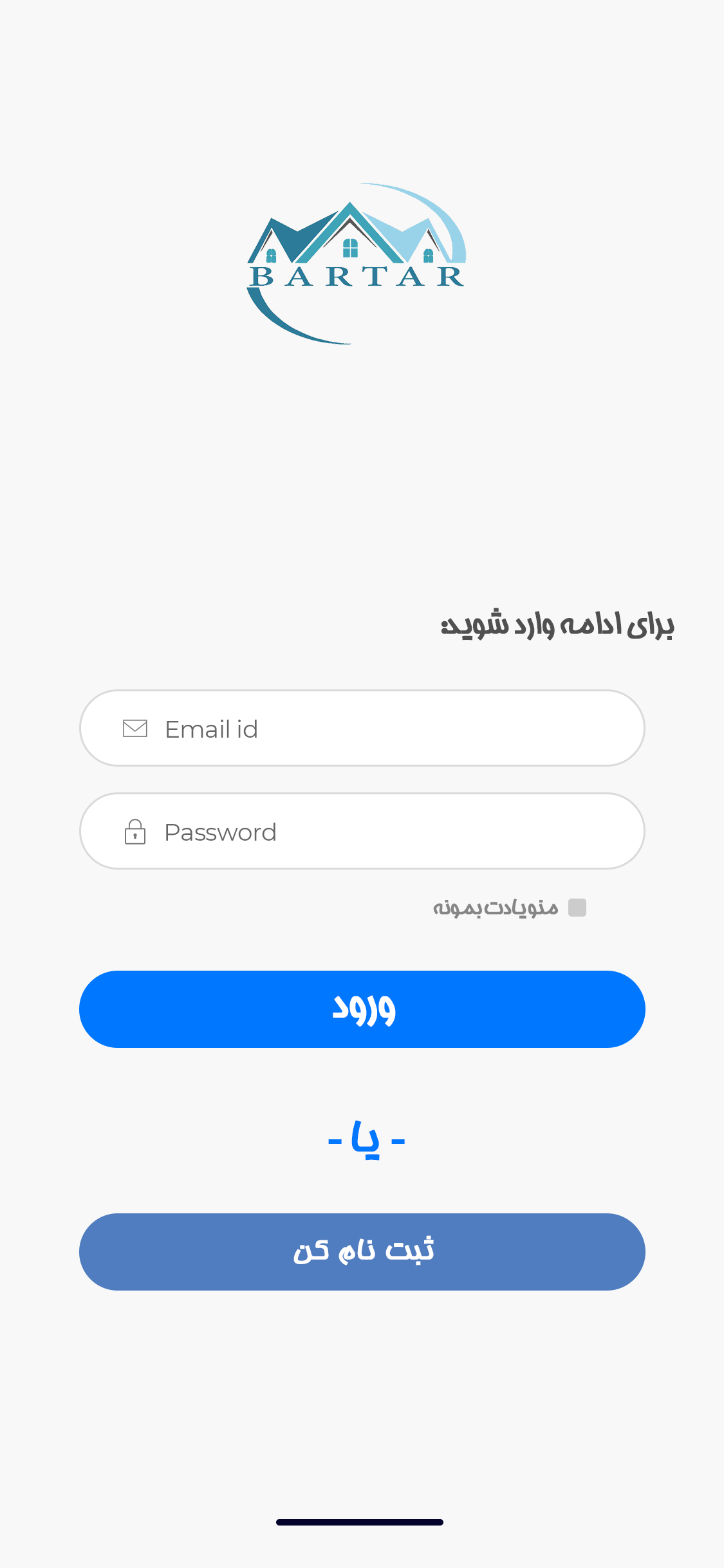The height and width of the screenshot is (1568, 724).
Task: Focus the Password field
Action: pyautogui.click(x=362, y=831)
